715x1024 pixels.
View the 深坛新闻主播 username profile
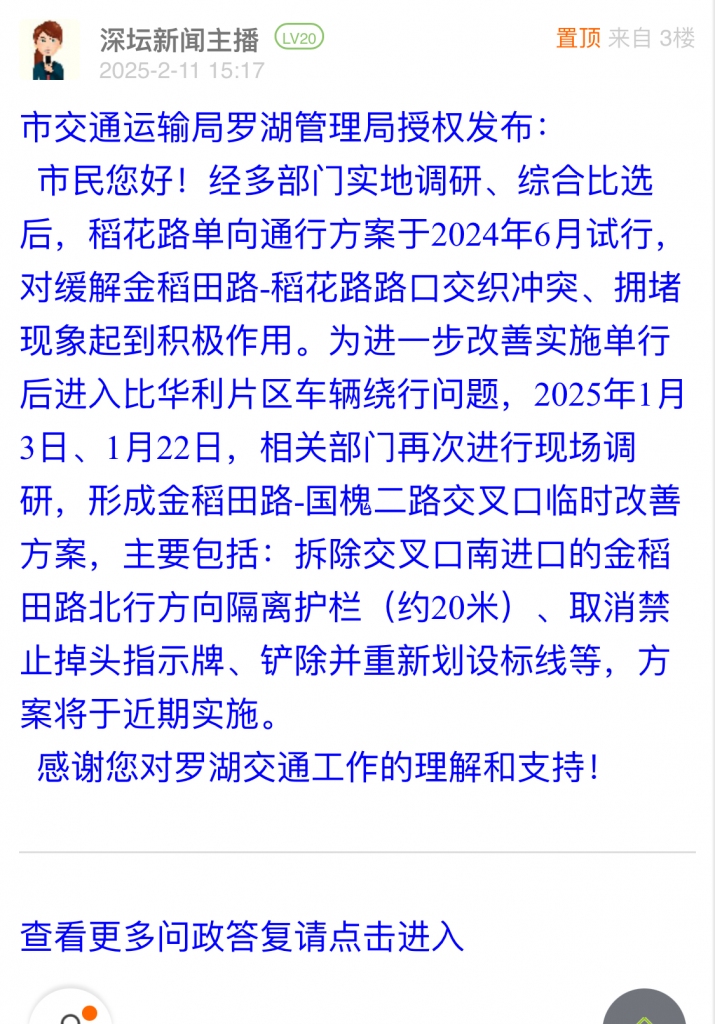pos(179,40)
